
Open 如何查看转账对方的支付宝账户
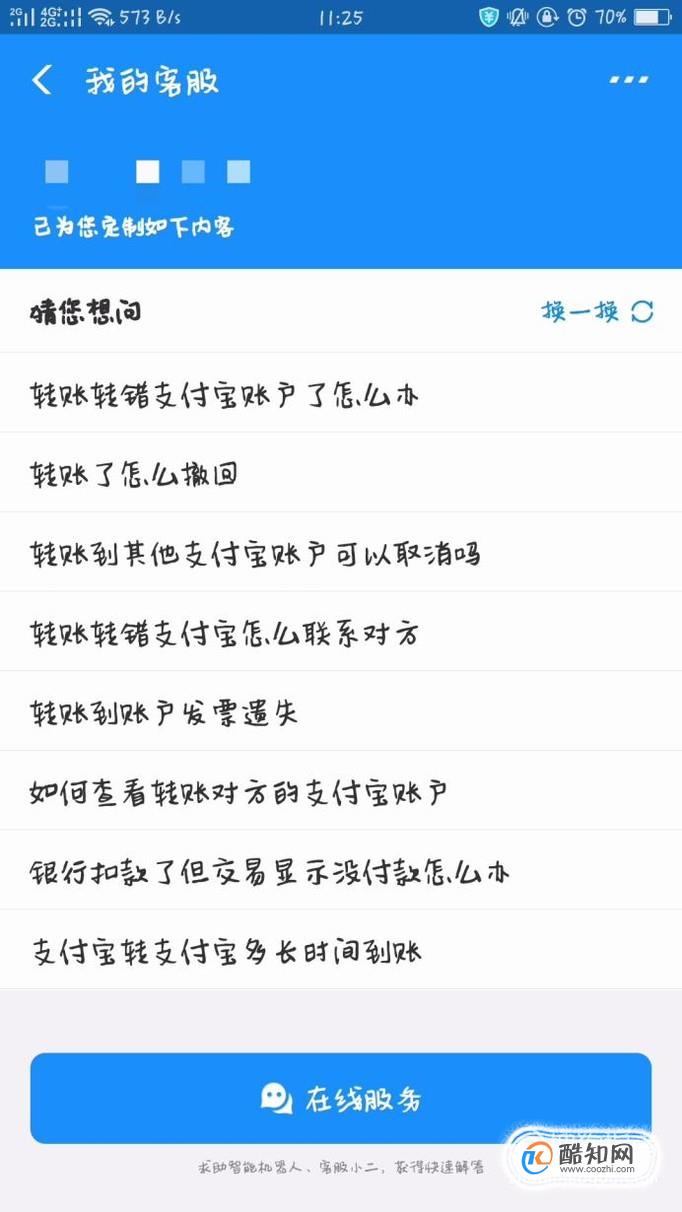(x=341, y=791)
